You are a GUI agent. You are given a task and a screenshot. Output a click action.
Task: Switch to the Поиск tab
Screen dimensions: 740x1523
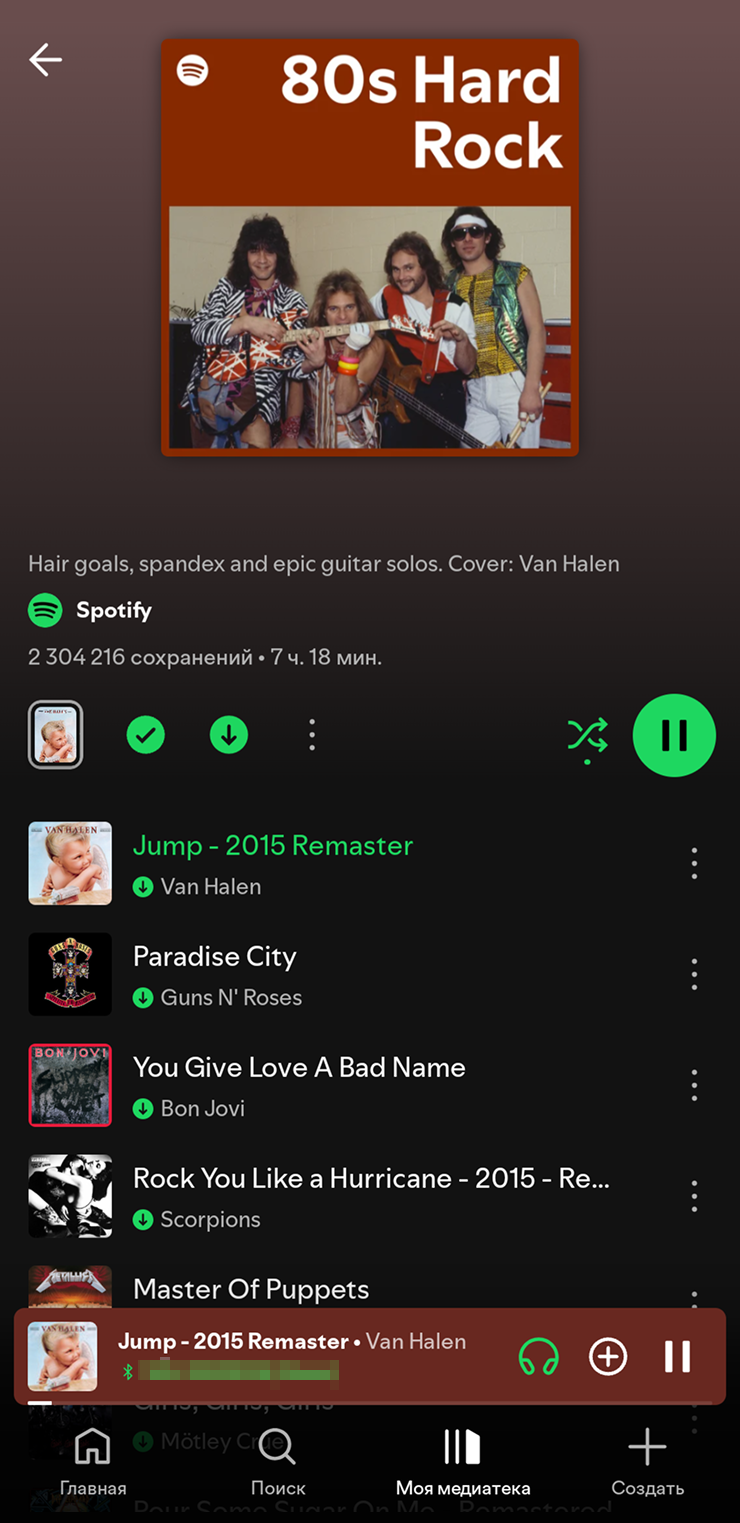click(277, 1460)
